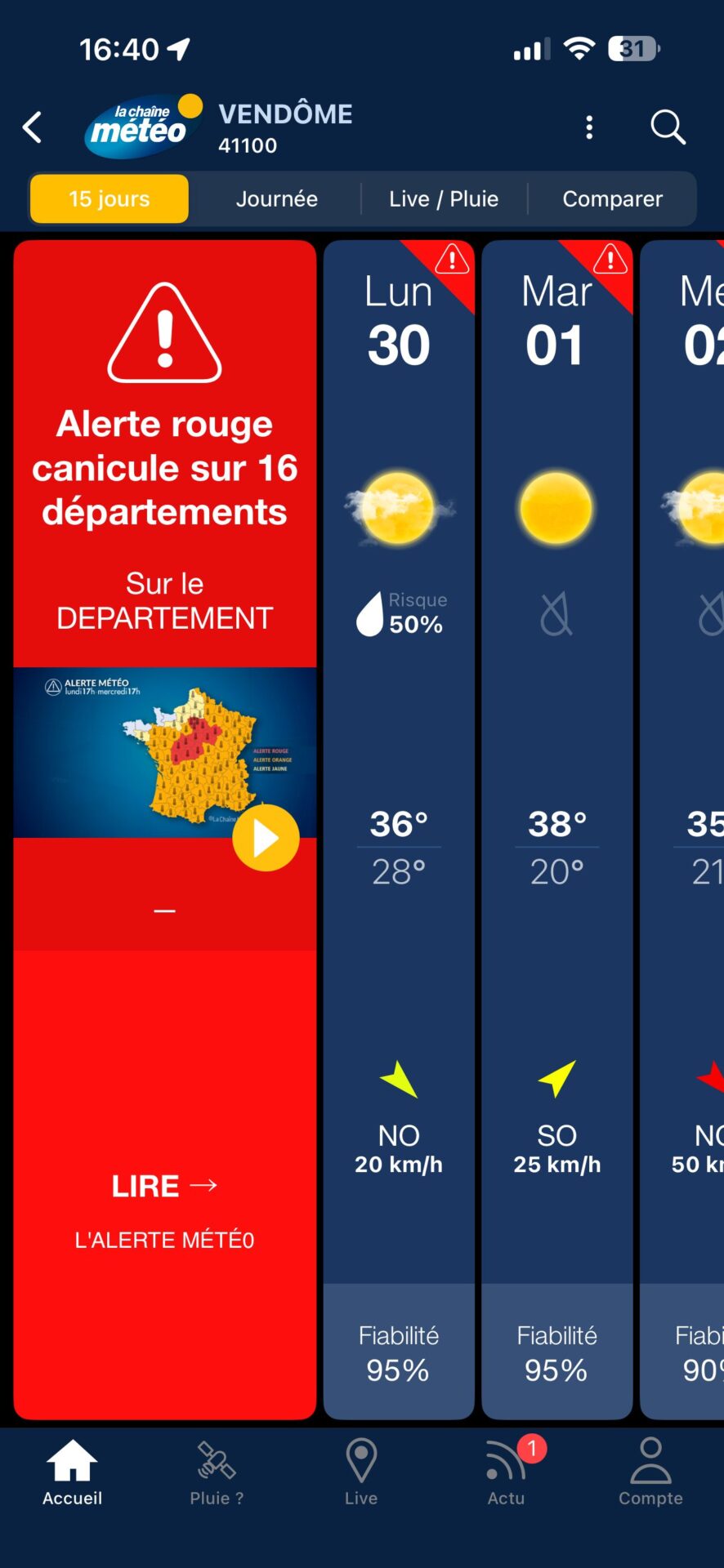This screenshot has height=1568, width=724.
Task: Open the Actu news tab
Action: point(507,1473)
